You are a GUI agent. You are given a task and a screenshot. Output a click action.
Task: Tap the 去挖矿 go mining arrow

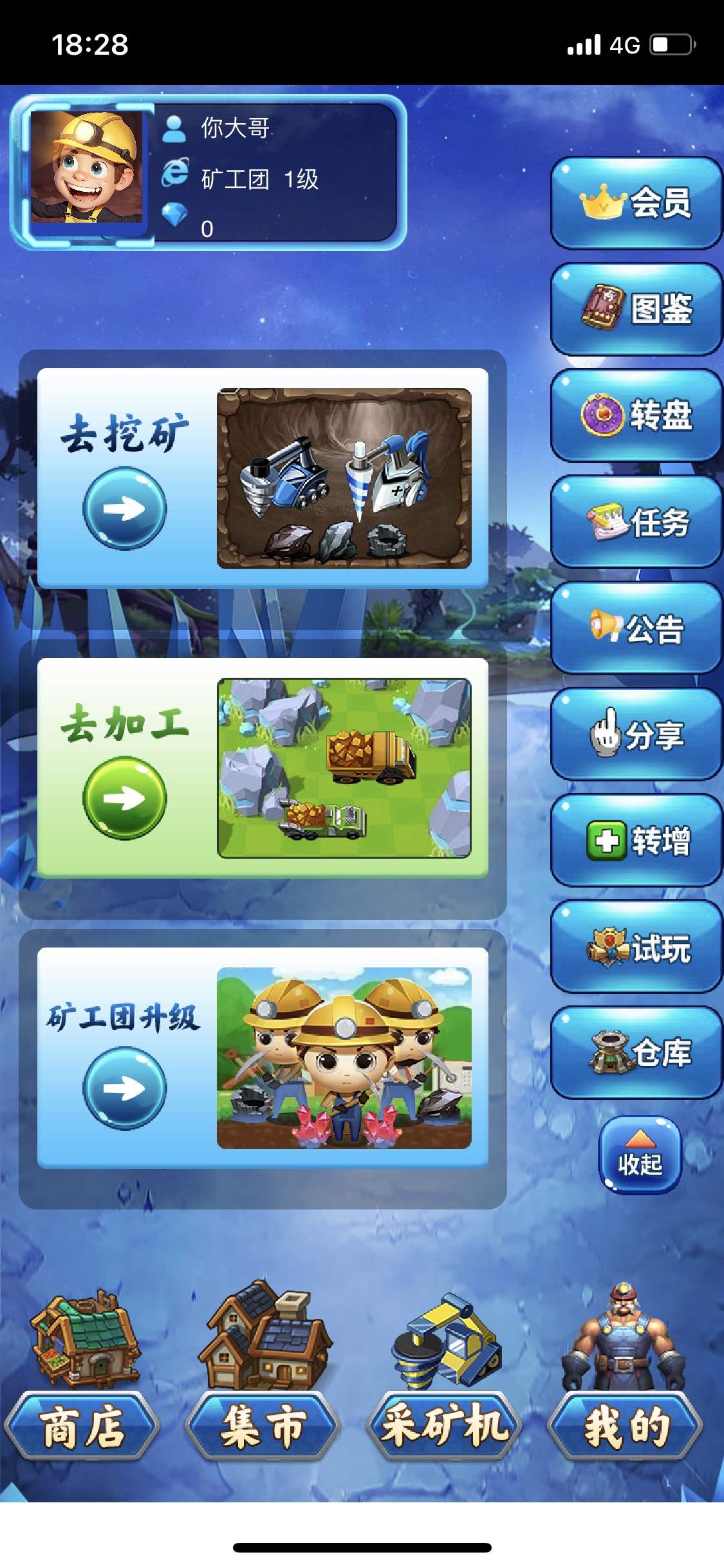pos(124,509)
